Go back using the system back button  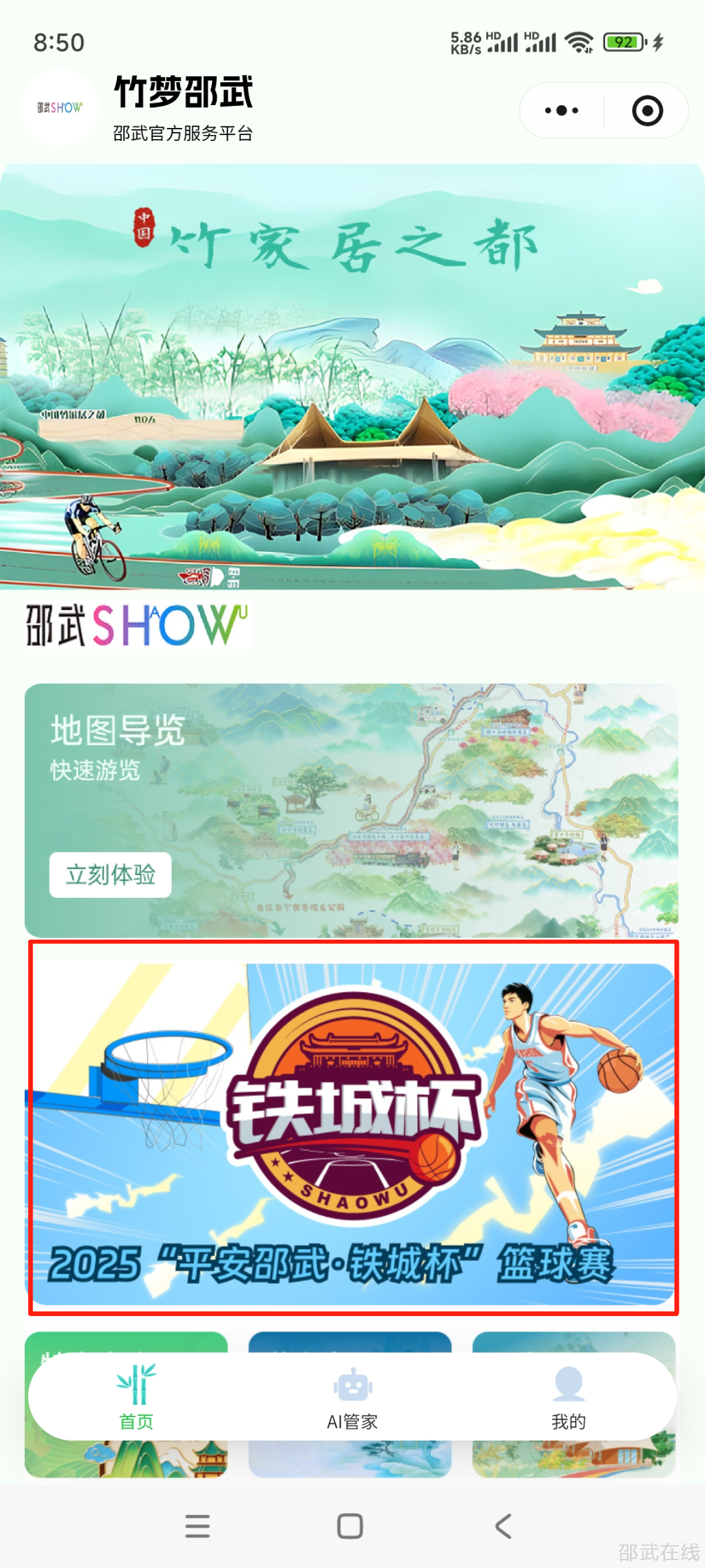[x=503, y=1526]
